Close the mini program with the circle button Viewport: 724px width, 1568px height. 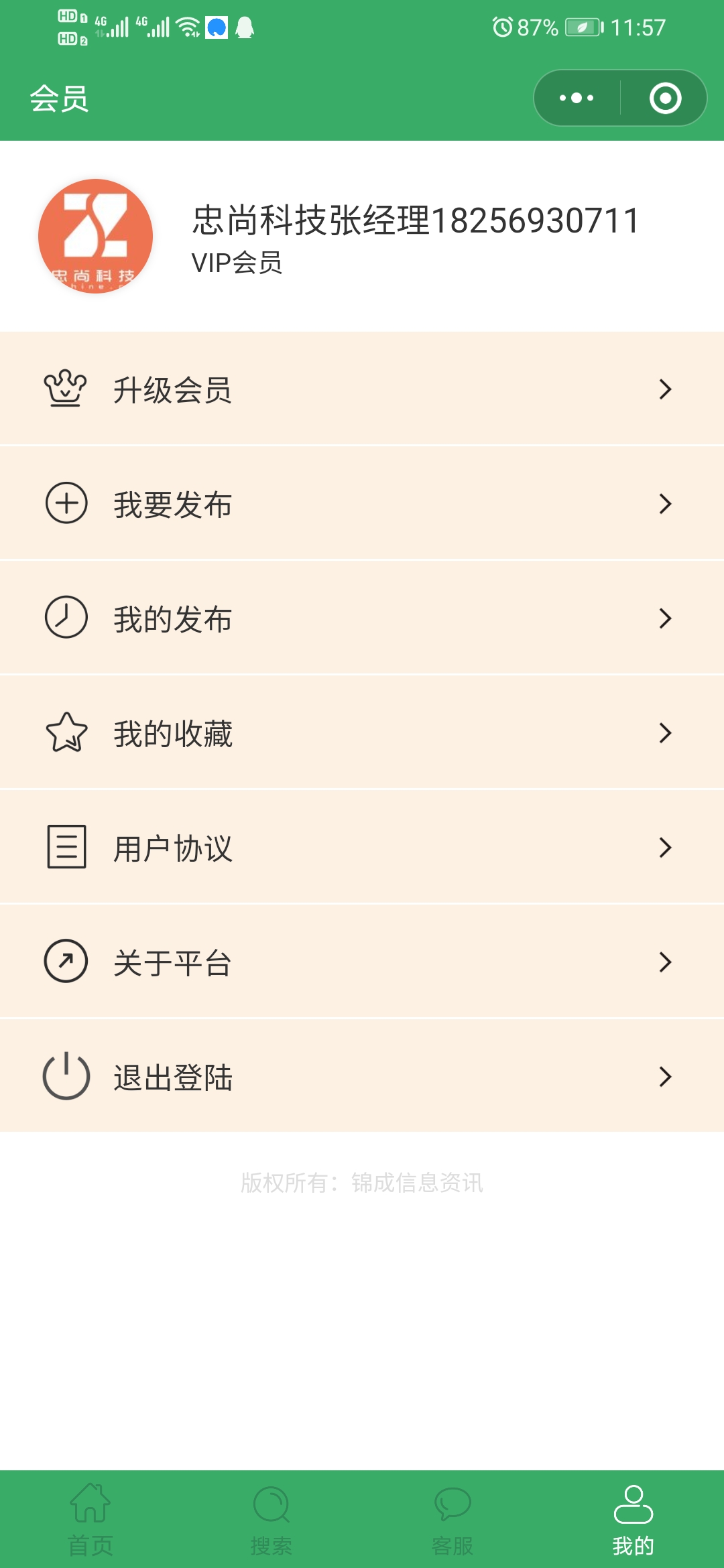[x=665, y=98]
